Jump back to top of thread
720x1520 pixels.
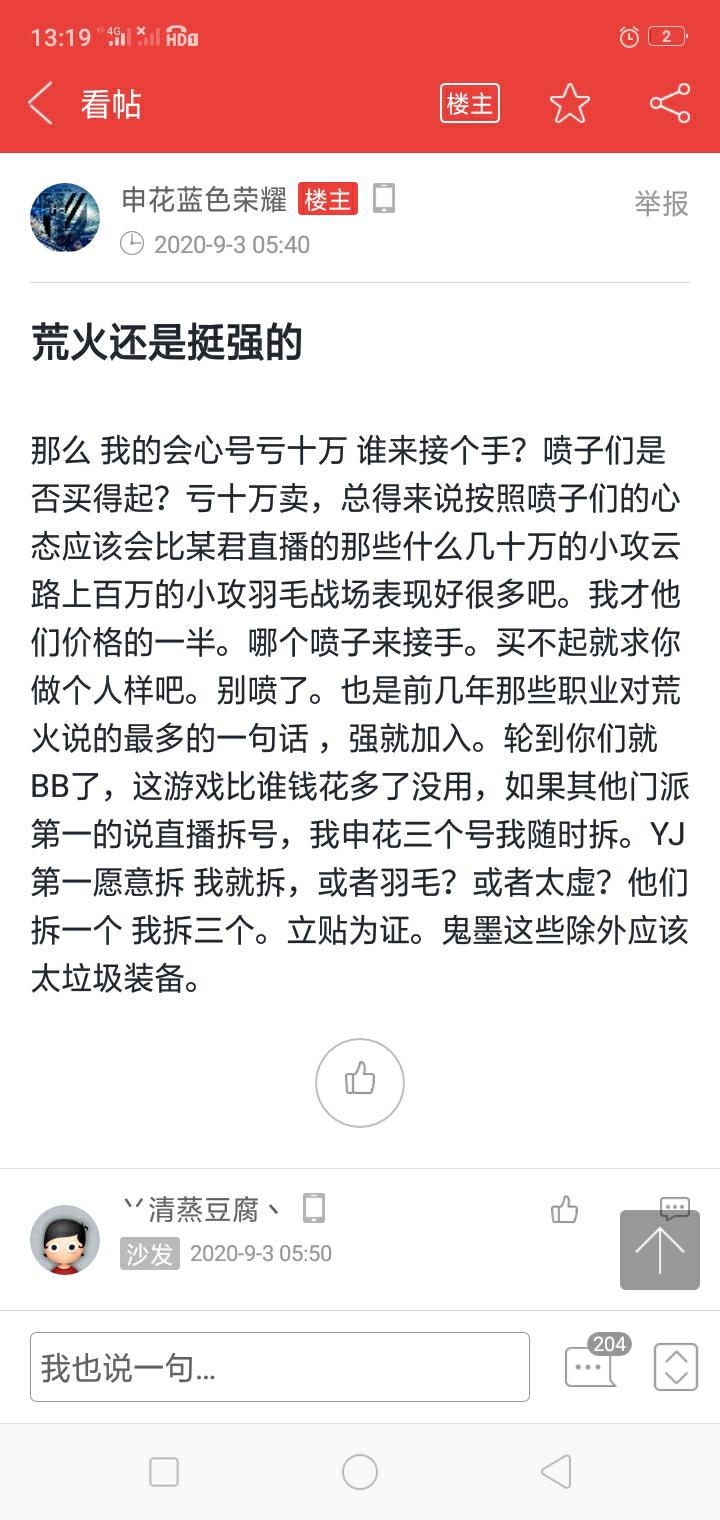pos(660,1250)
